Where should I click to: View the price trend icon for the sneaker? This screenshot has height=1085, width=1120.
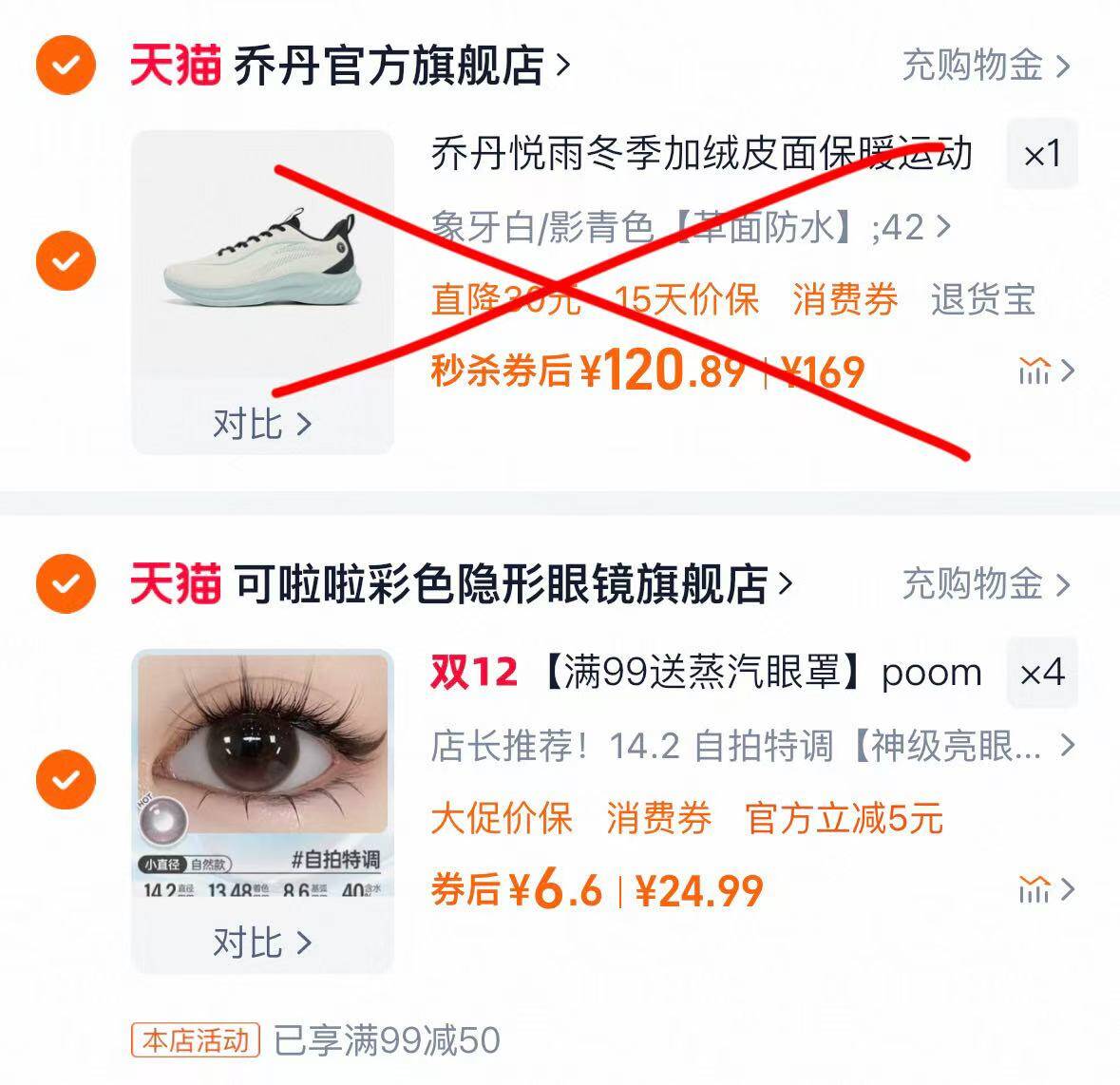click(1044, 371)
